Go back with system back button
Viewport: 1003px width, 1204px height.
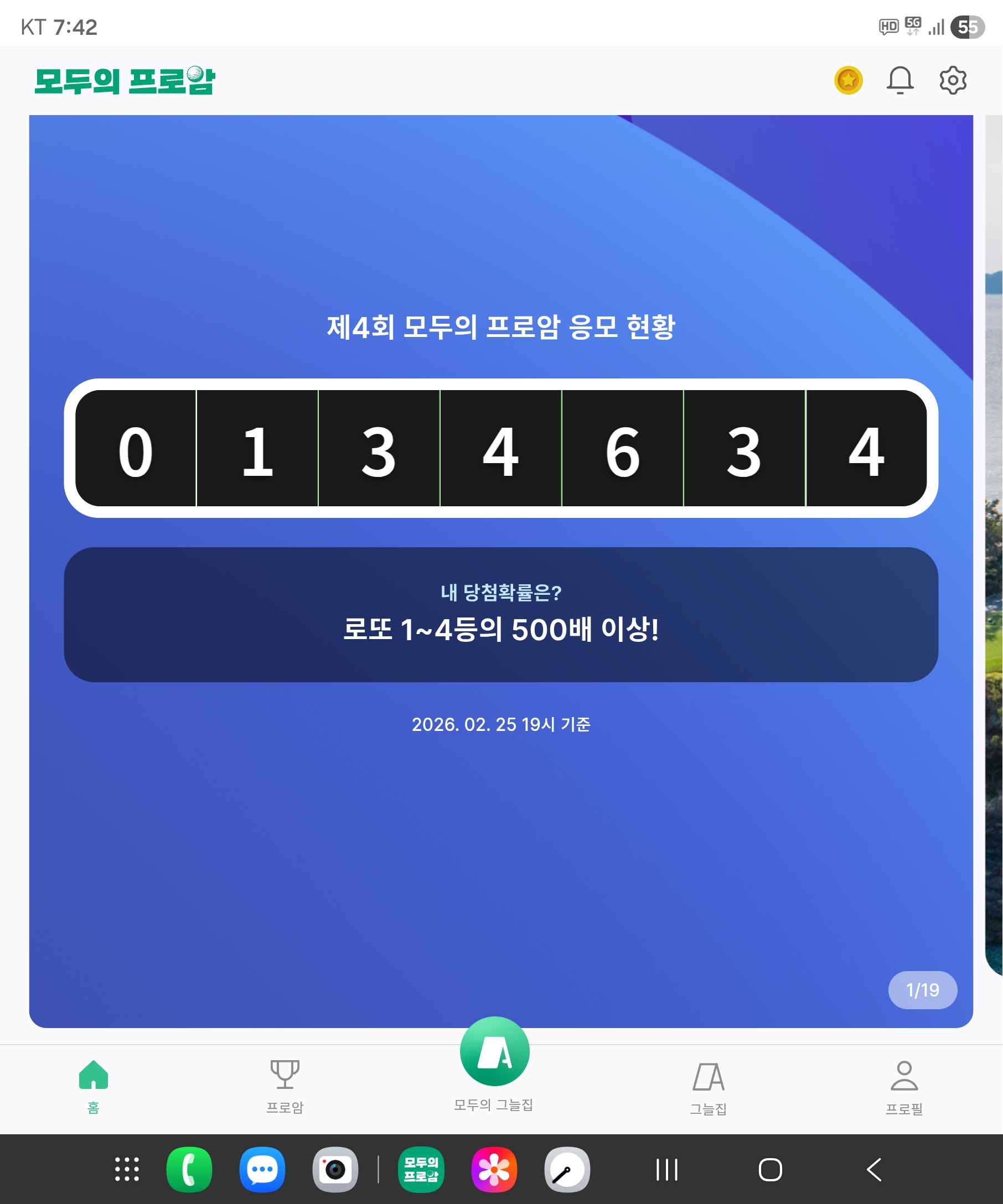[873, 1169]
